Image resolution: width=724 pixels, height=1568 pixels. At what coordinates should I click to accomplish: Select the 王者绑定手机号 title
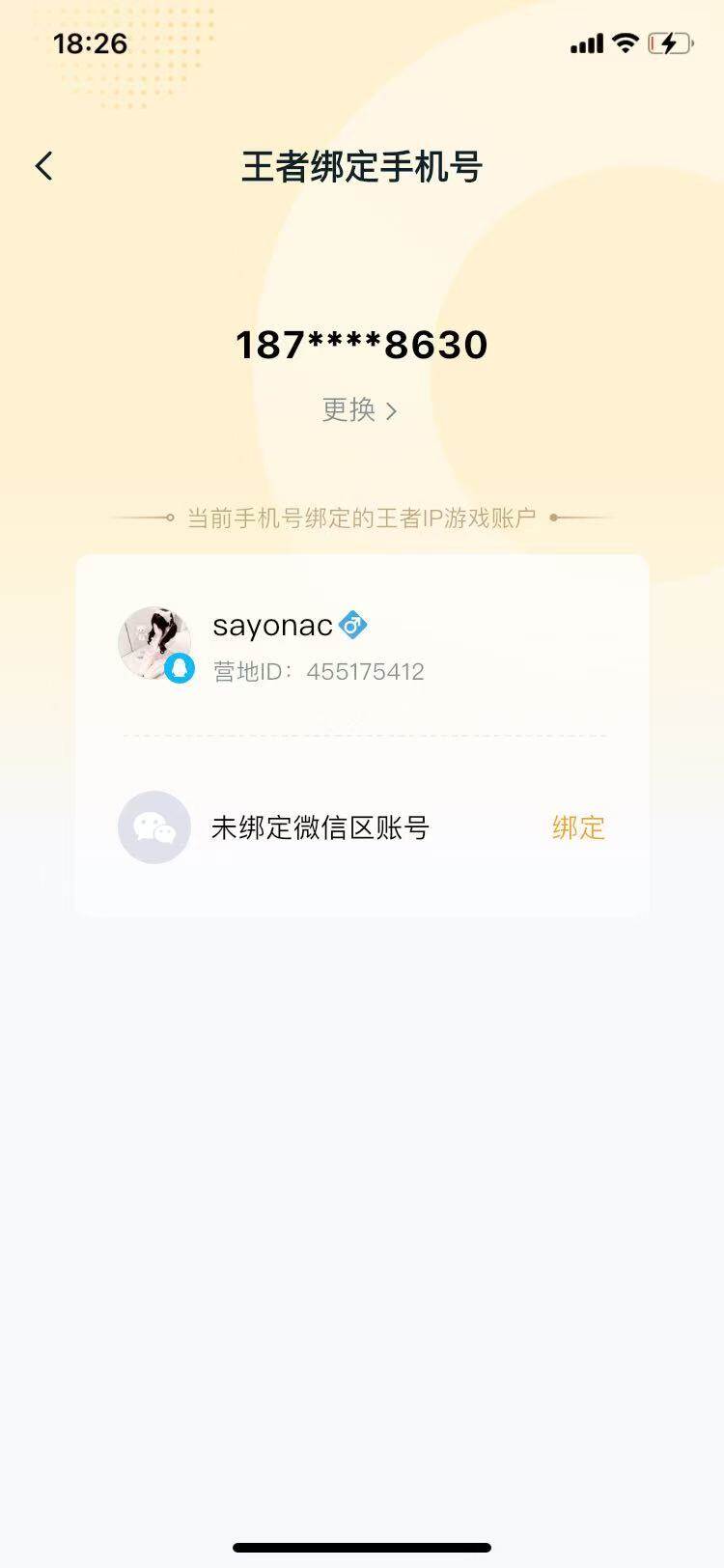(x=362, y=166)
